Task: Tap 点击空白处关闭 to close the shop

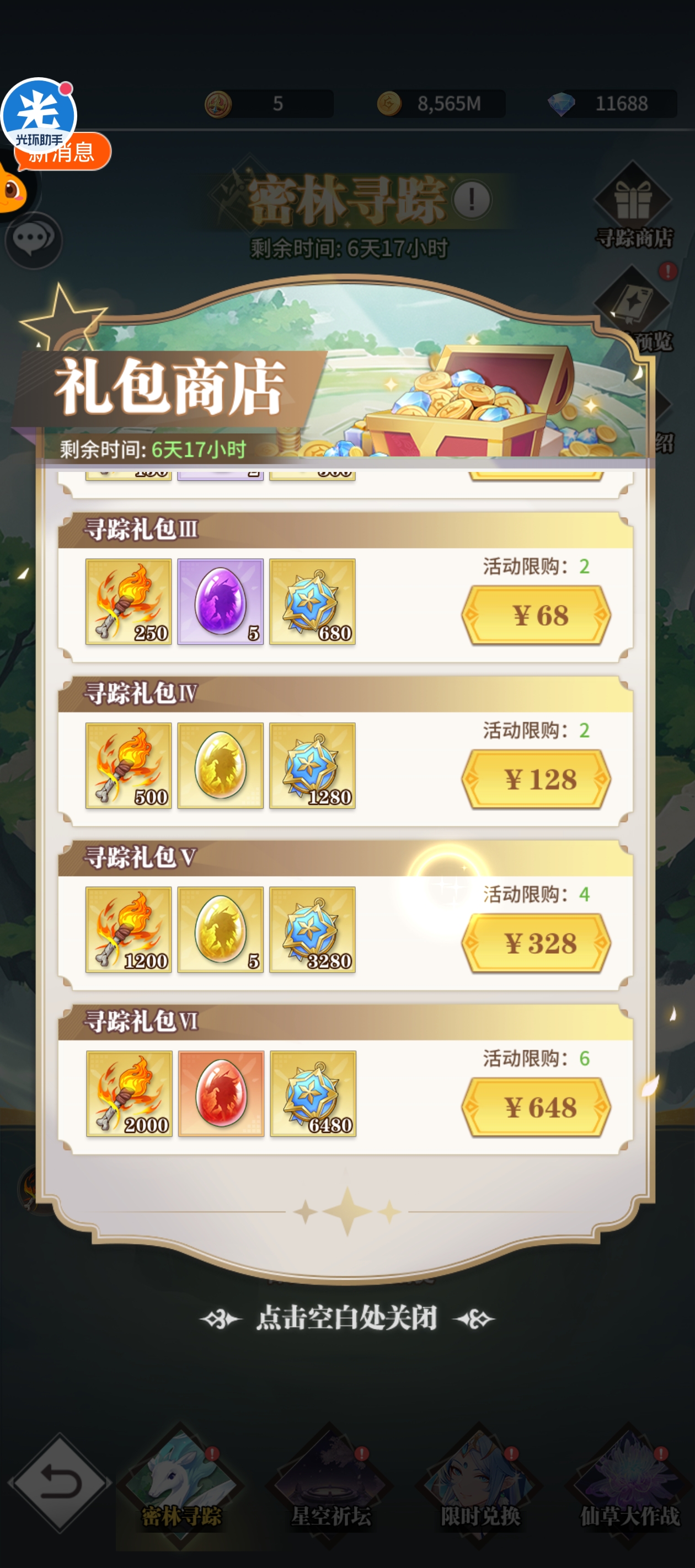Action: (346, 1318)
